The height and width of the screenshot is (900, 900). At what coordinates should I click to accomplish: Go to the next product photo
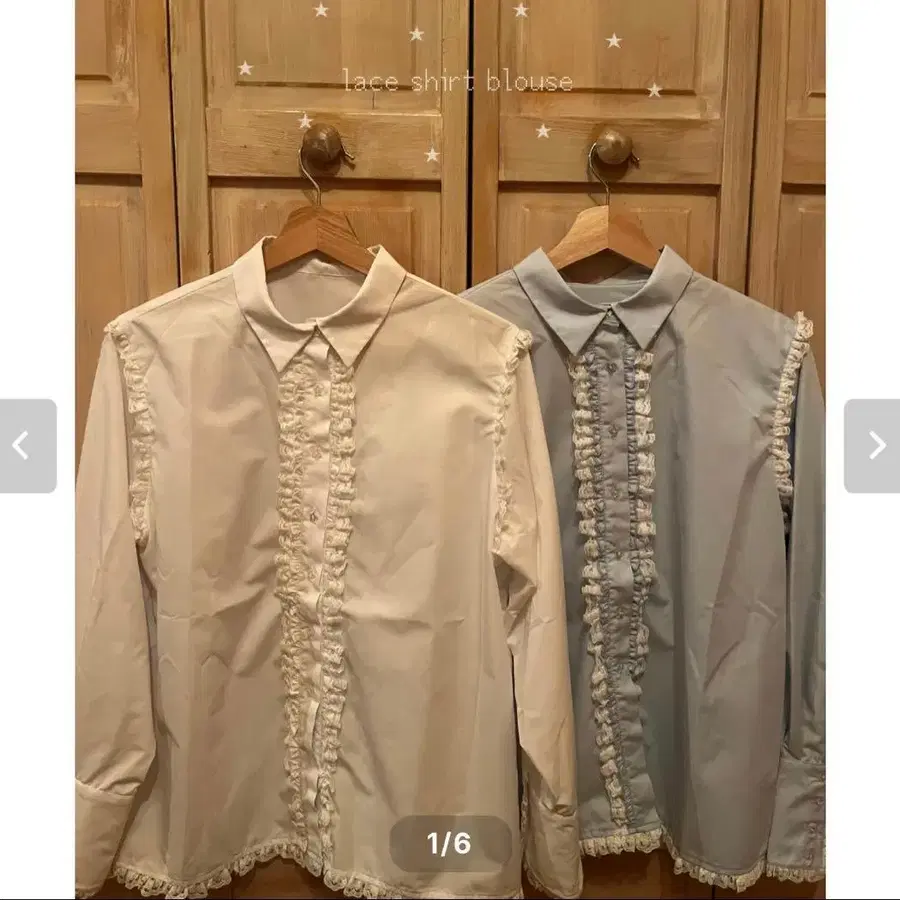[872, 446]
